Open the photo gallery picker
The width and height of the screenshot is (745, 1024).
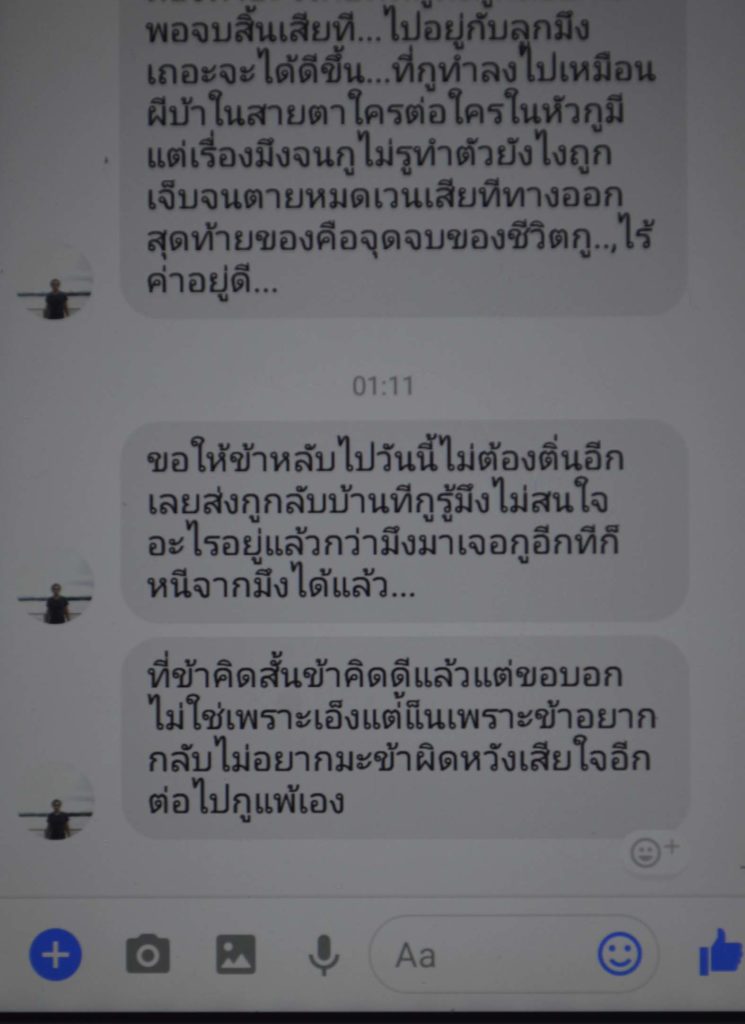[236, 955]
